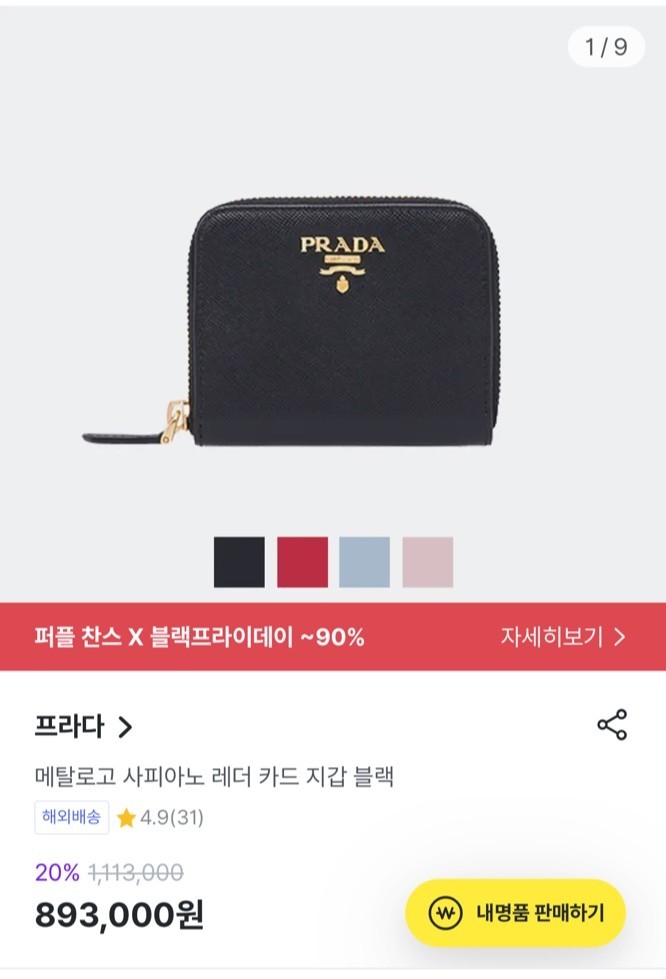The height and width of the screenshot is (979, 666).
Task: Select the black color swatch
Action: click(x=239, y=562)
